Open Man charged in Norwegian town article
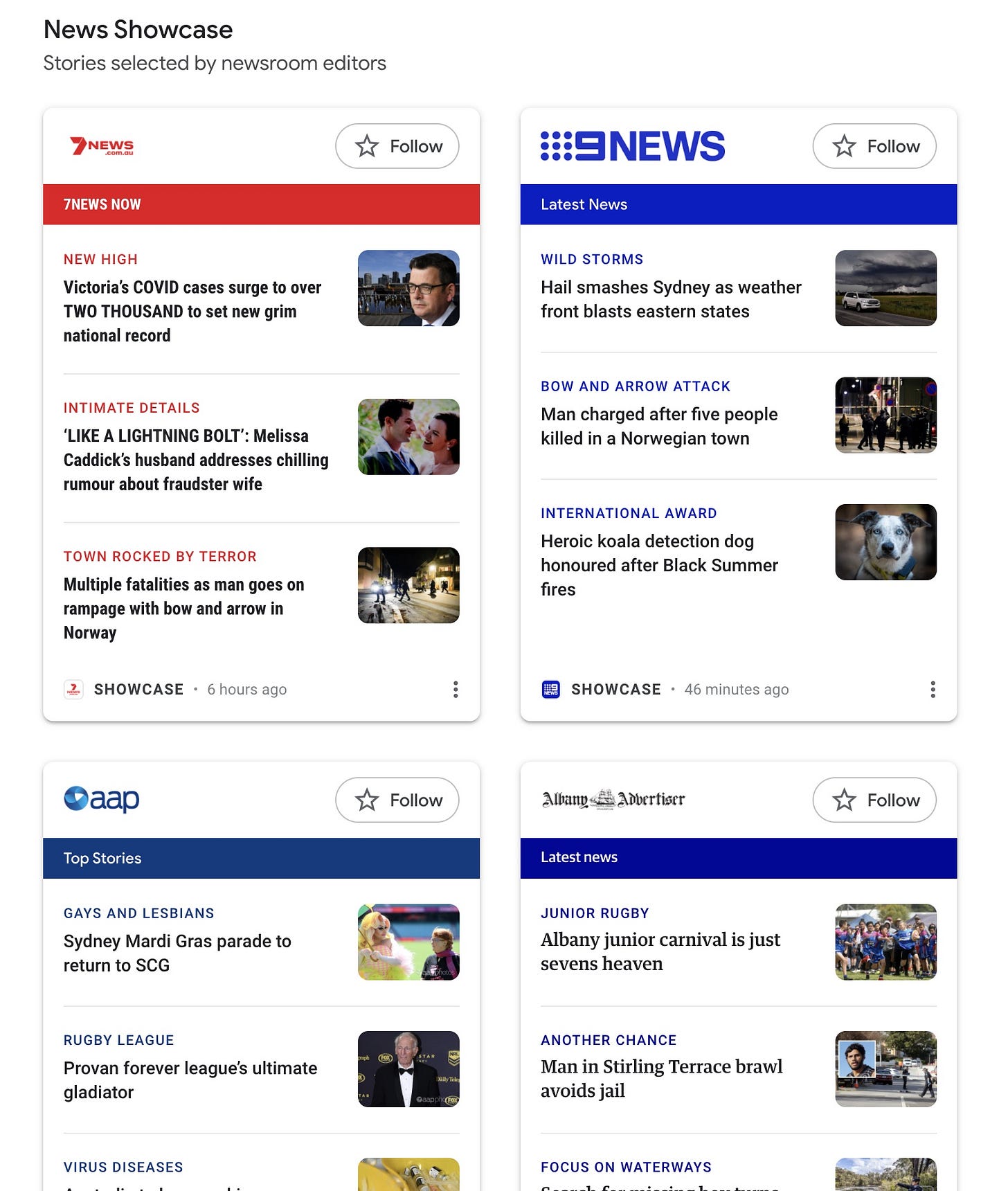The width and height of the screenshot is (1008, 1191). (x=658, y=426)
